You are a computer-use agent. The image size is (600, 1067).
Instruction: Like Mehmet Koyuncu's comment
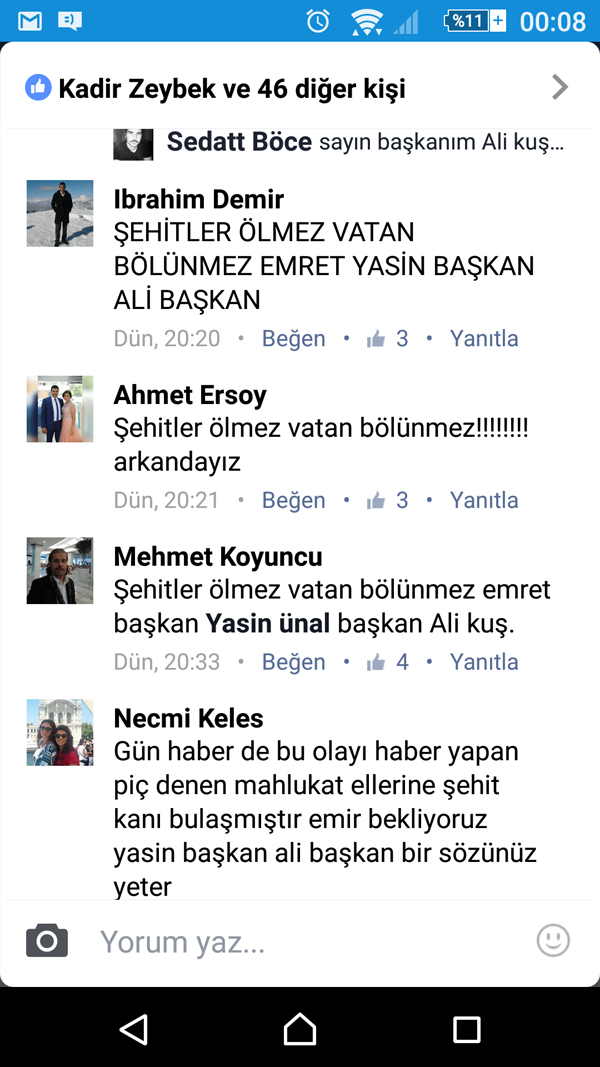[x=293, y=662]
